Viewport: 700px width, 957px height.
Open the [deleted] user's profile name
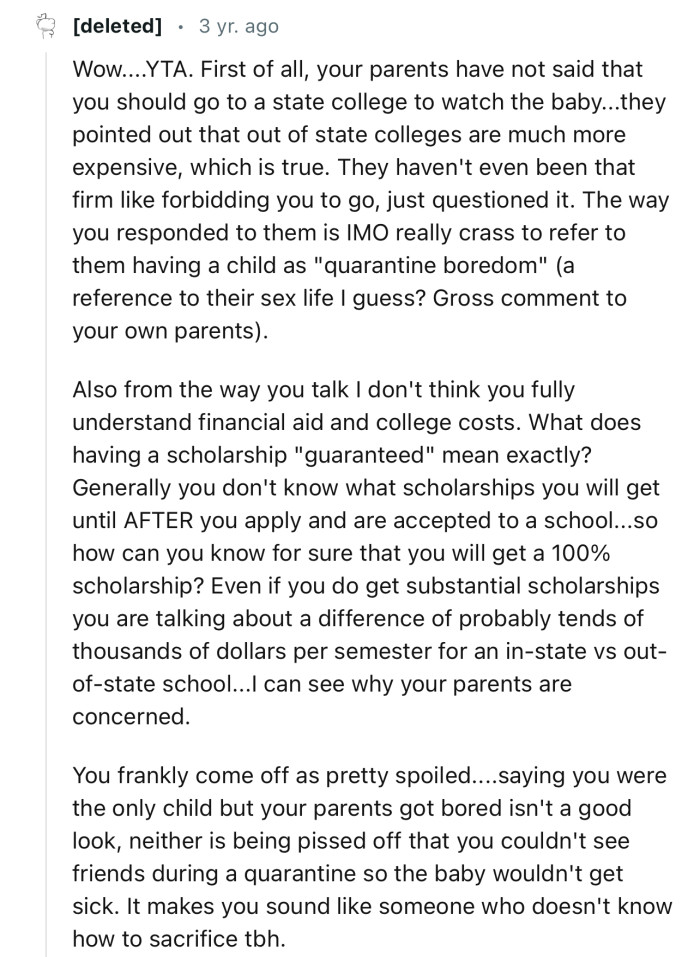[117, 26]
